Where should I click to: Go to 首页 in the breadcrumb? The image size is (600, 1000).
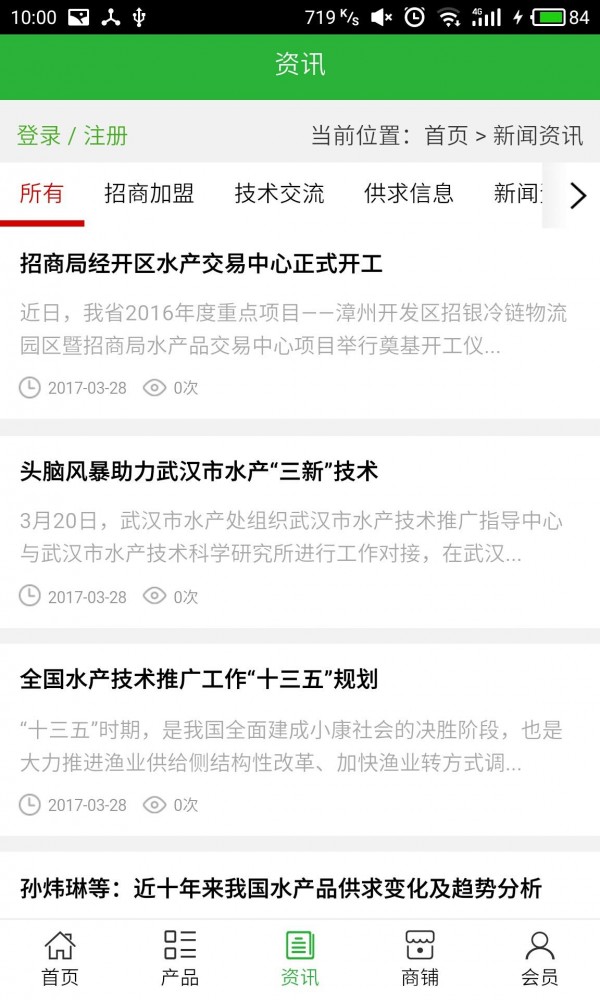446,136
